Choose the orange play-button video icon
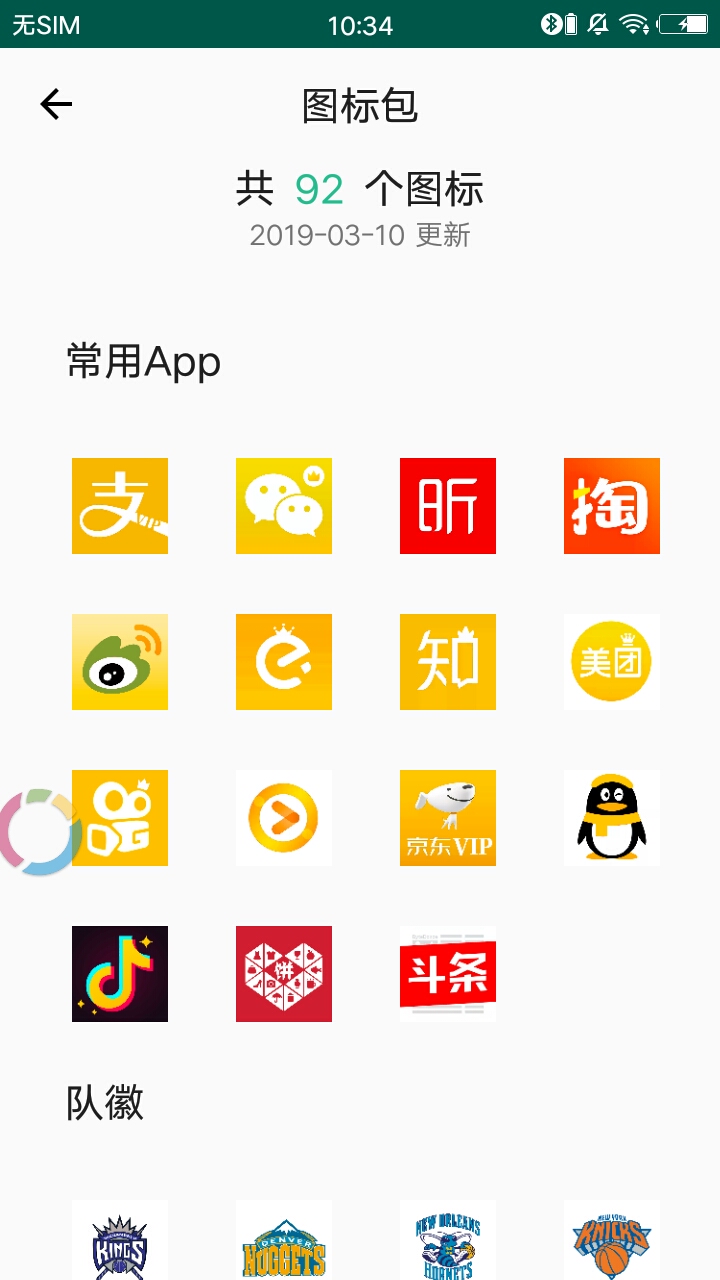The width and height of the screenshot is (720, 1280). (x=284, y=818)
